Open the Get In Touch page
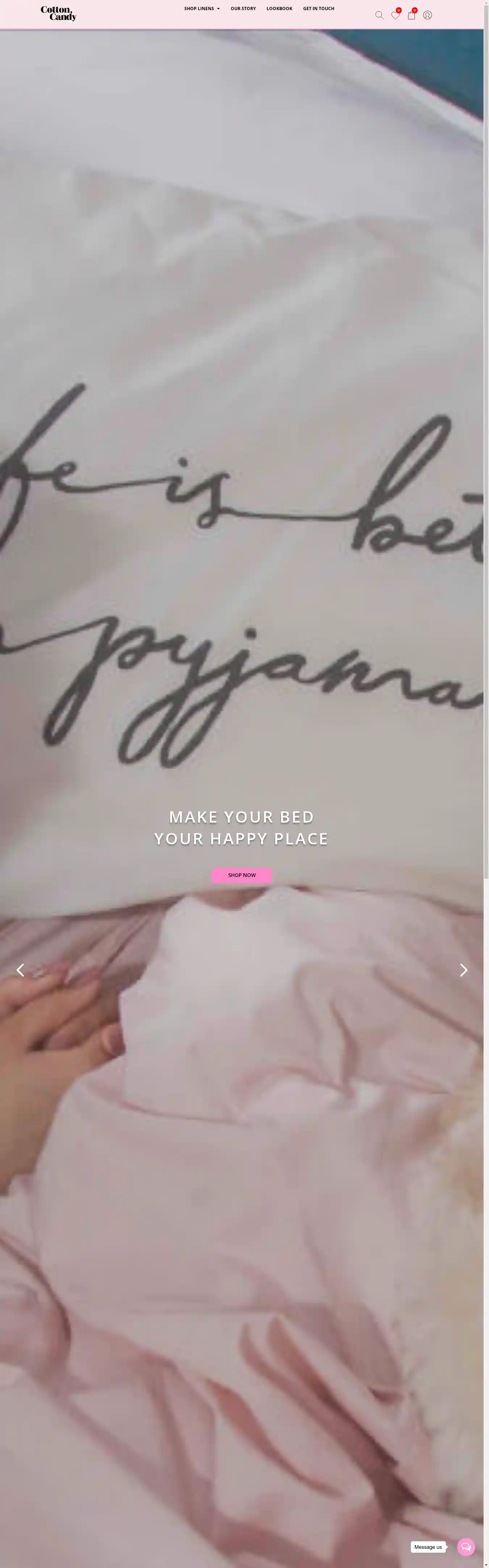Image resolution: width=489 pixels, height=1568 pixels. click(x=319, y=9)
